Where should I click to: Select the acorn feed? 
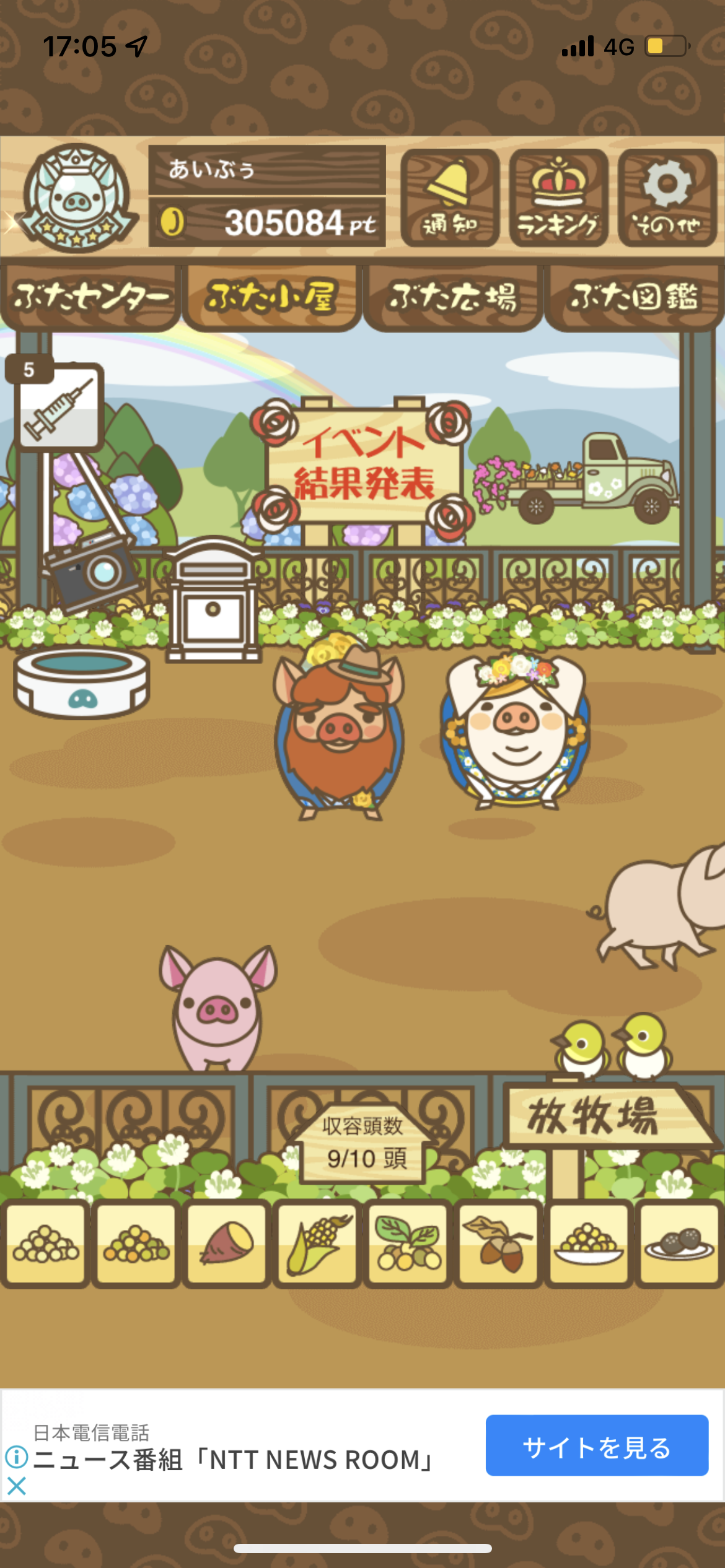[498, 1243]
